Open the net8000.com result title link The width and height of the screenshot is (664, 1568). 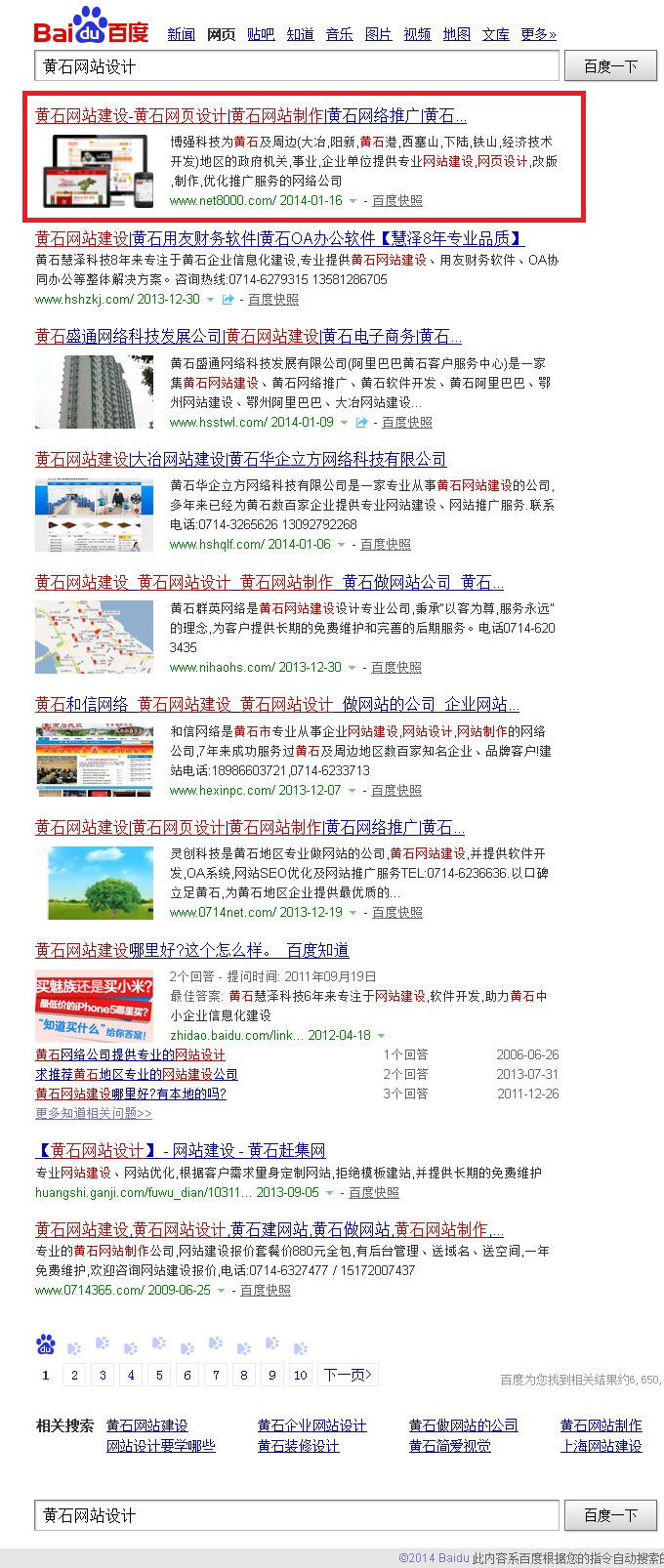[x=251, y=115]
